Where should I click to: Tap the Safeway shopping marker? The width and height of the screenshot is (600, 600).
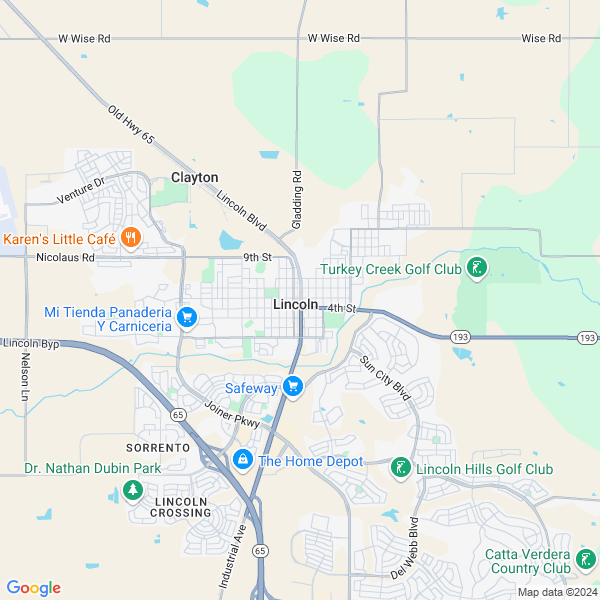tap(292, 386)
